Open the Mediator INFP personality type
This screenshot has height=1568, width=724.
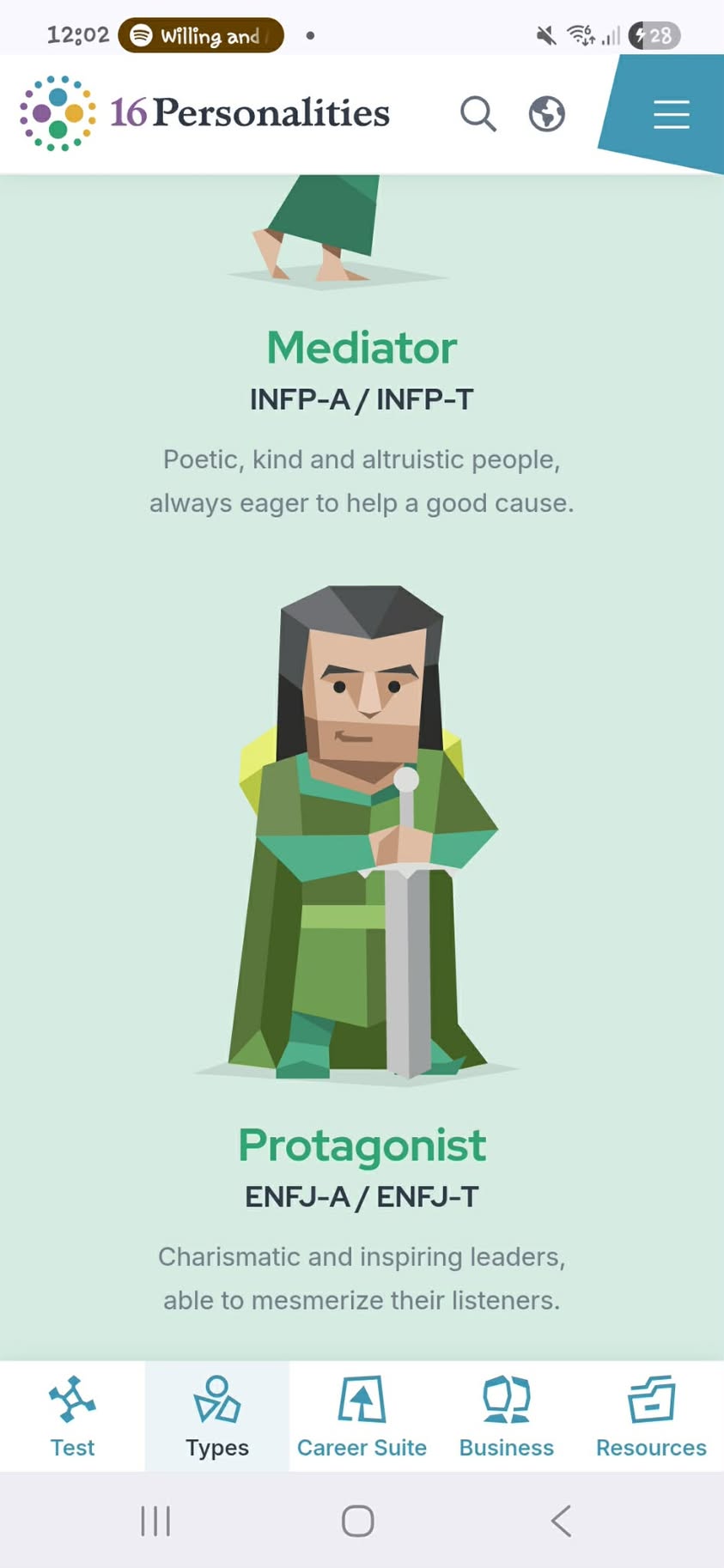click(x=362, y=347)
